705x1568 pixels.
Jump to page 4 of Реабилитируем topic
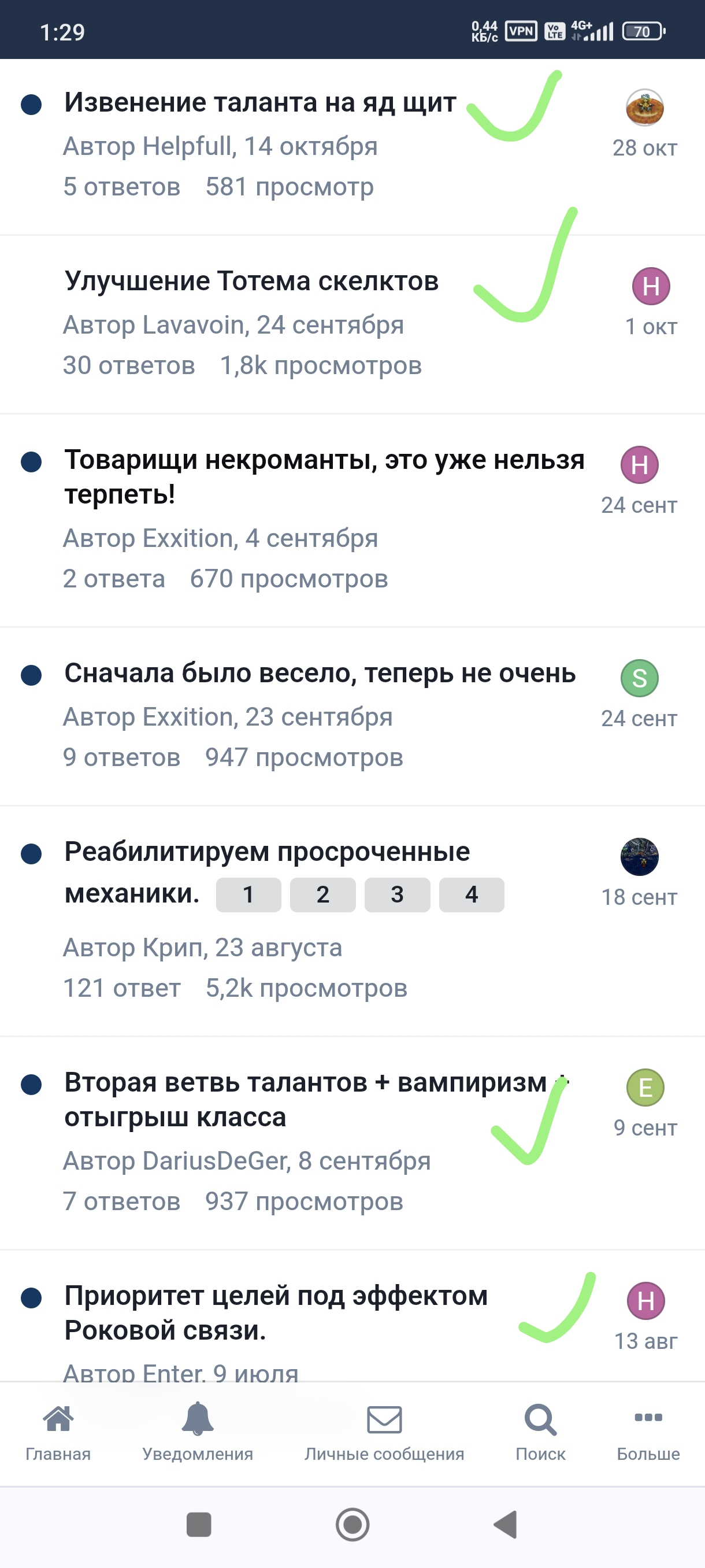472,895
